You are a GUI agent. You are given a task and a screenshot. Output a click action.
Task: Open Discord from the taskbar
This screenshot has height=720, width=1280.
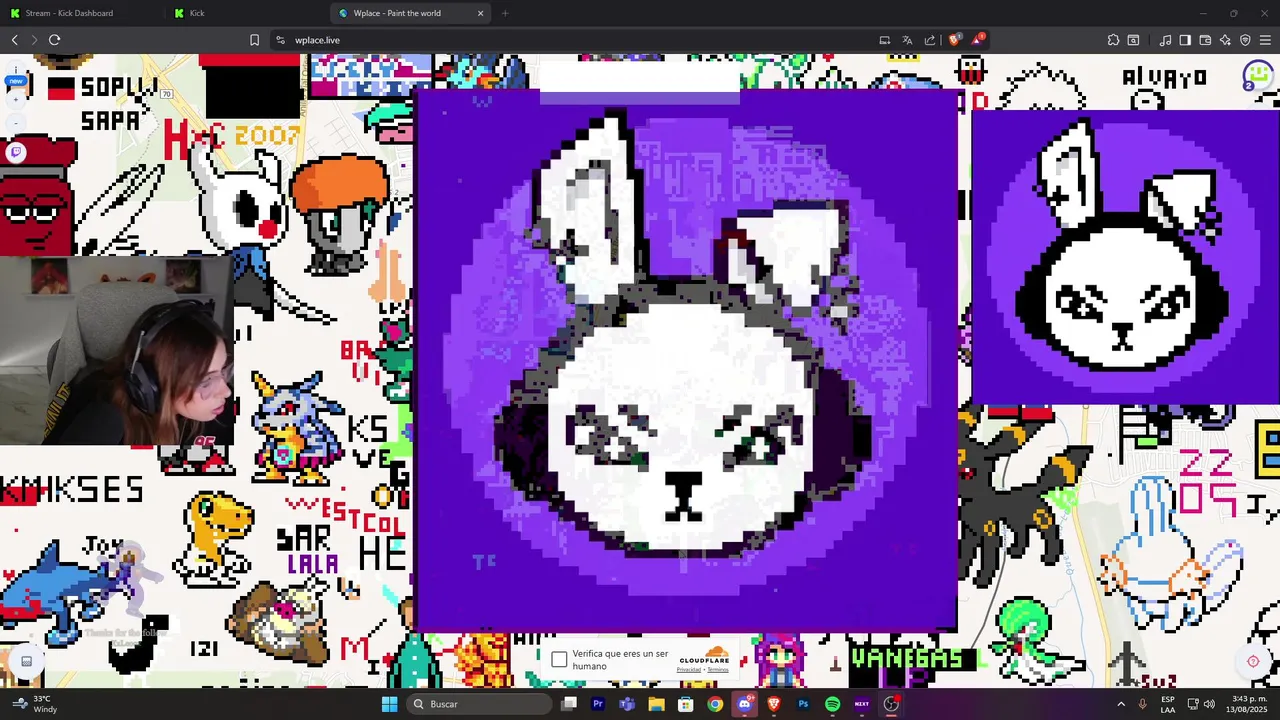[744, 704]
